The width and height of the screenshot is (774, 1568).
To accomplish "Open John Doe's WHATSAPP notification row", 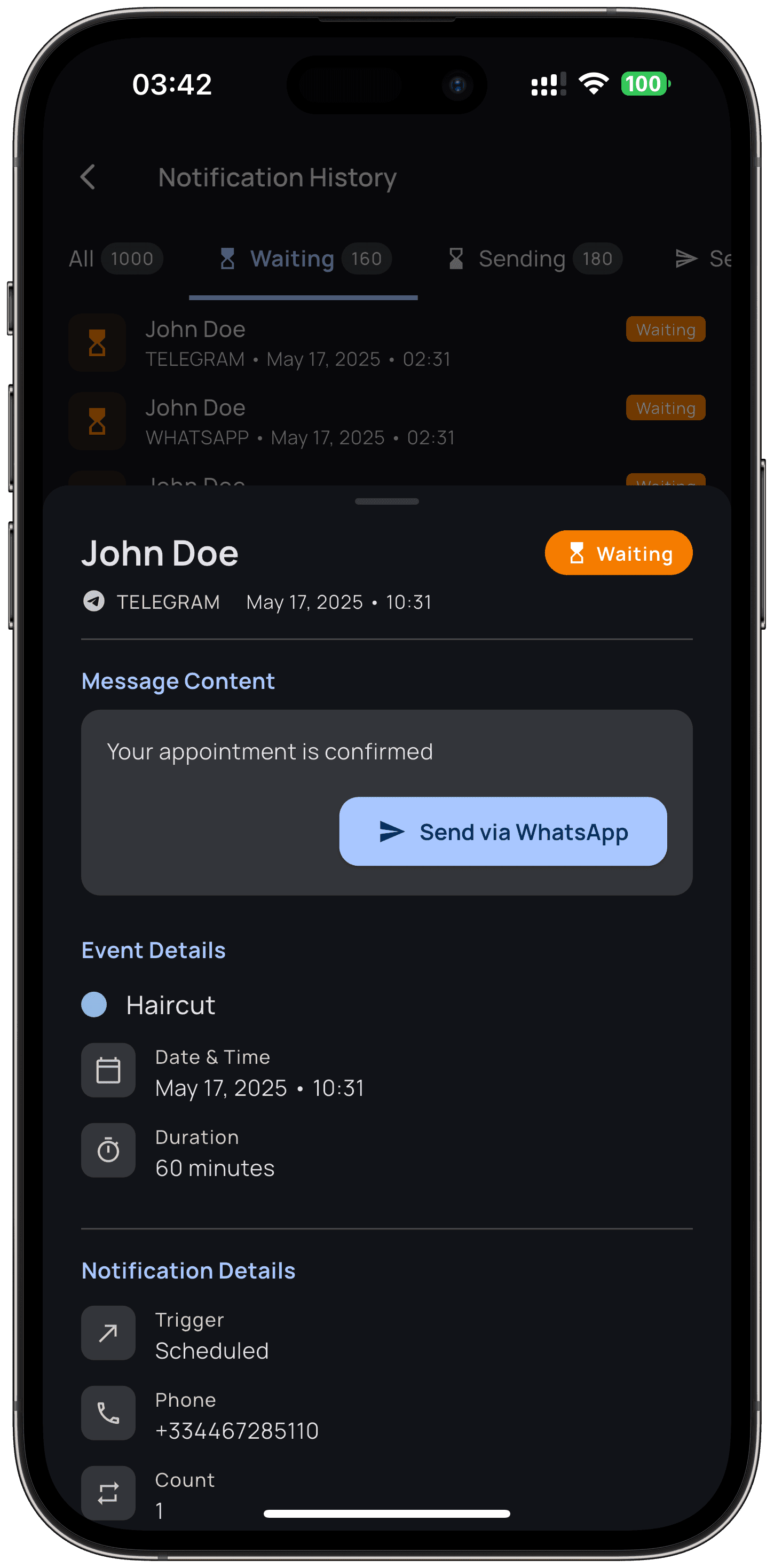I will coord(387,422).
